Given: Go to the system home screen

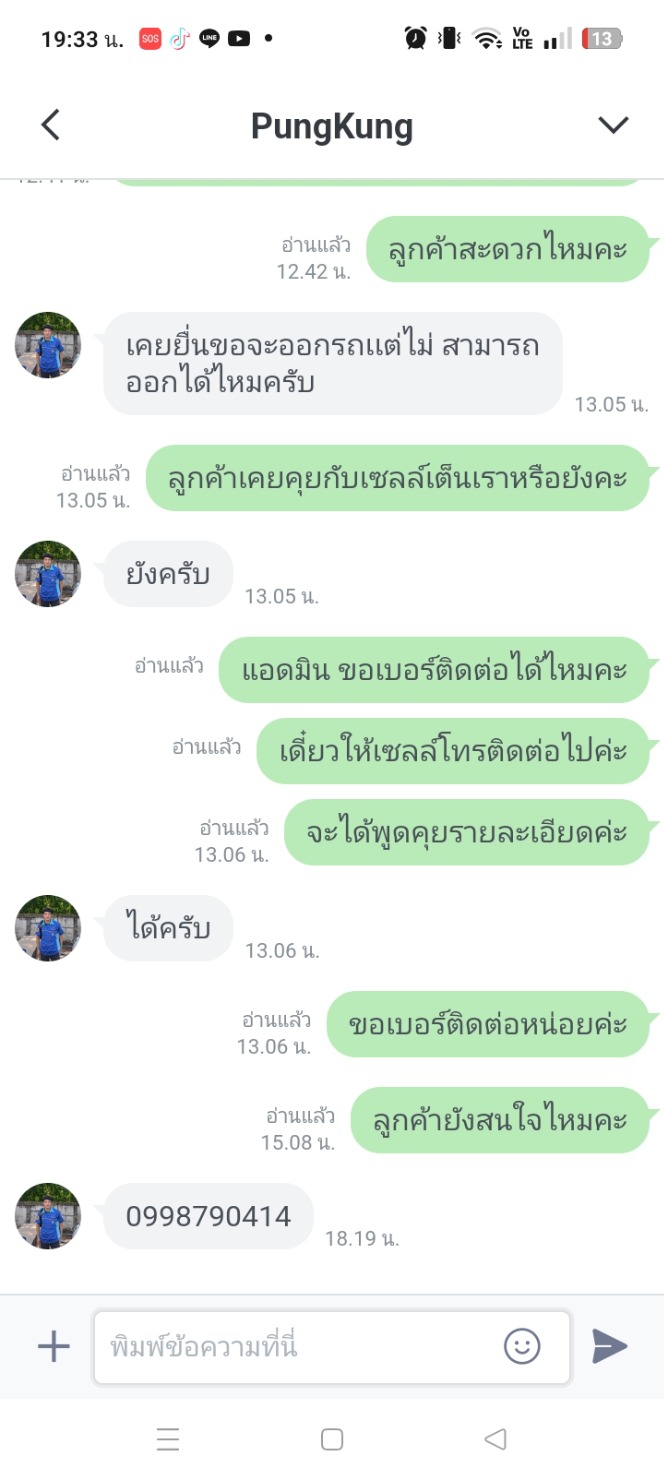Looking at the screenshot, I should [x=332, y=1439].
